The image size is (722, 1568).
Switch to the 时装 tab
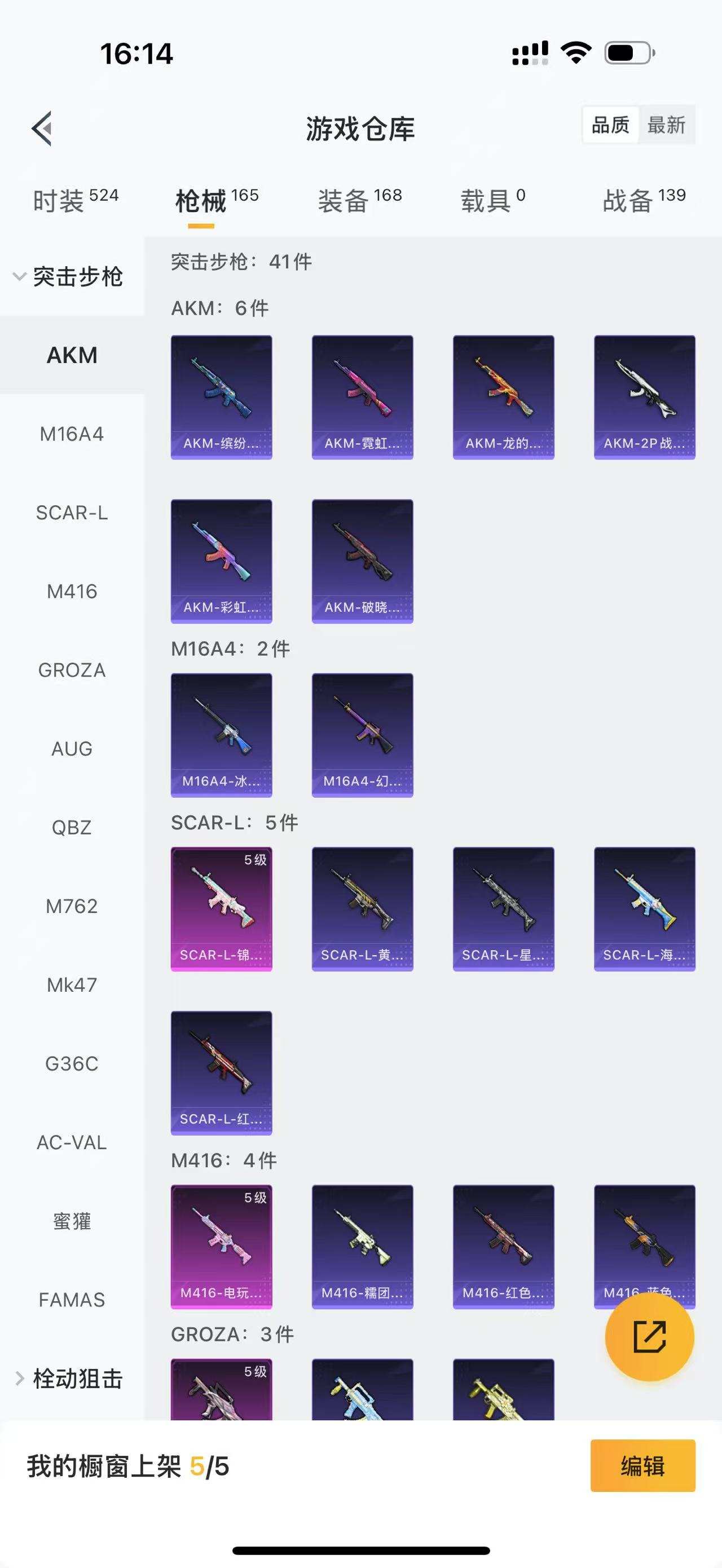coord(75,200)
